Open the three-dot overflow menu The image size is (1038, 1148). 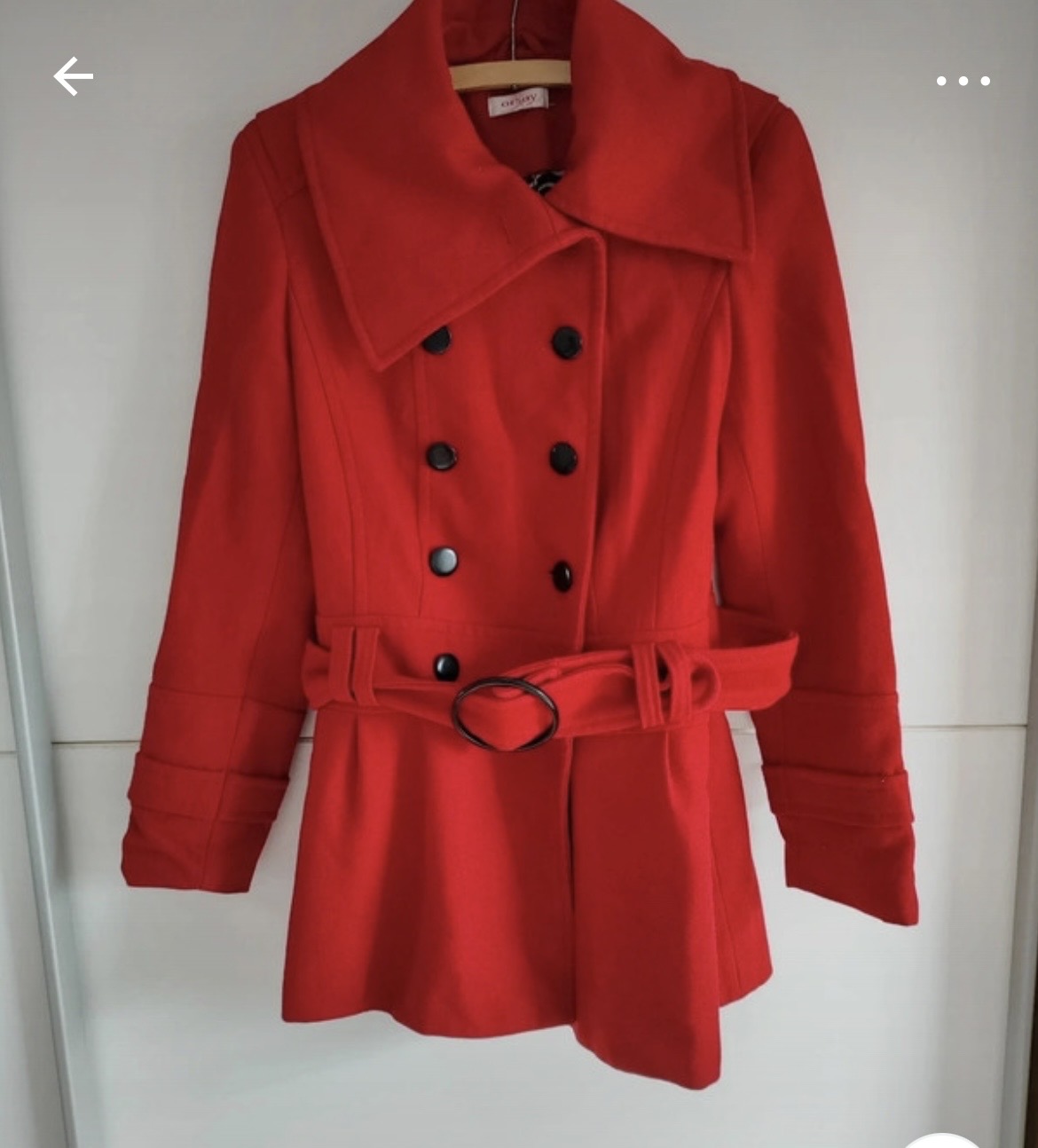[963, 81]
